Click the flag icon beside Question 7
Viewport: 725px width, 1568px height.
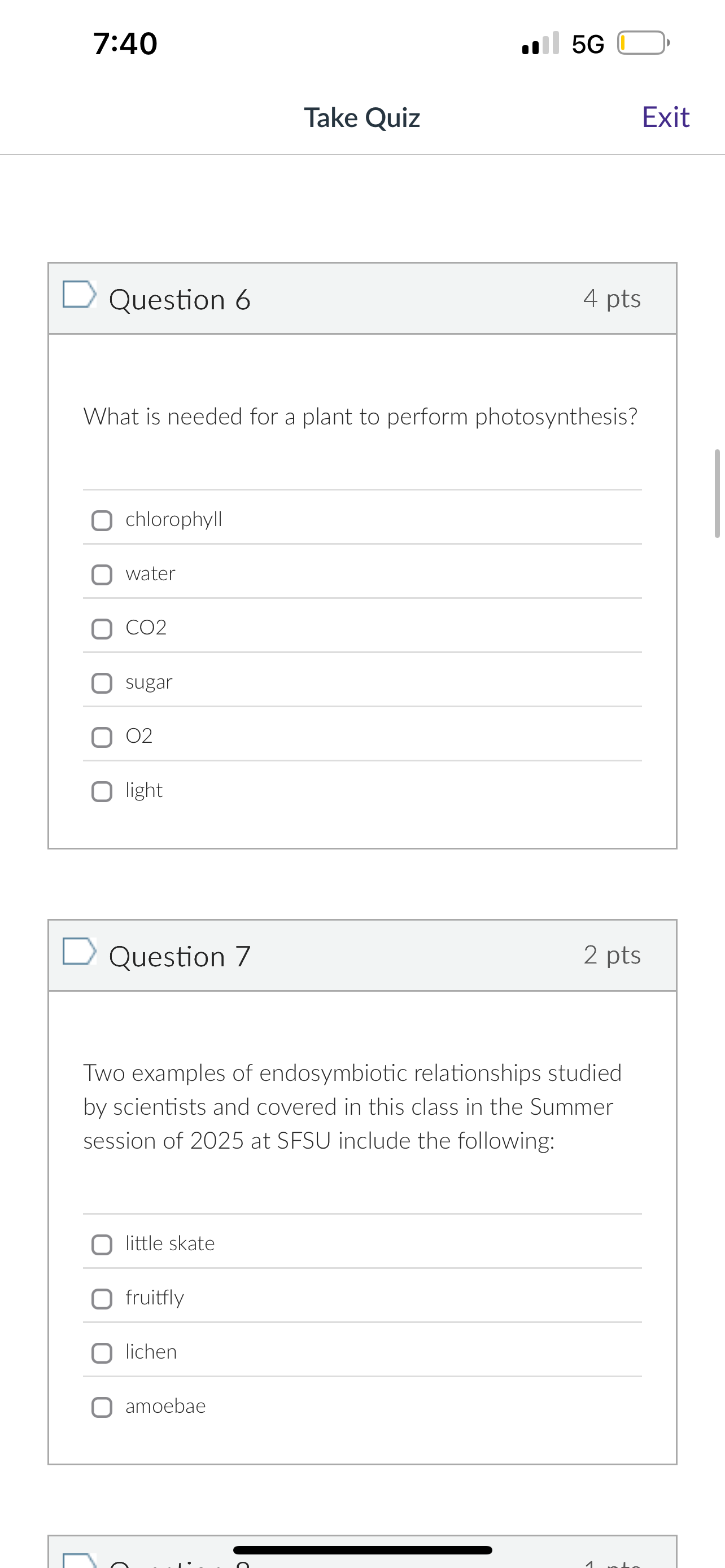coord(78,952)
